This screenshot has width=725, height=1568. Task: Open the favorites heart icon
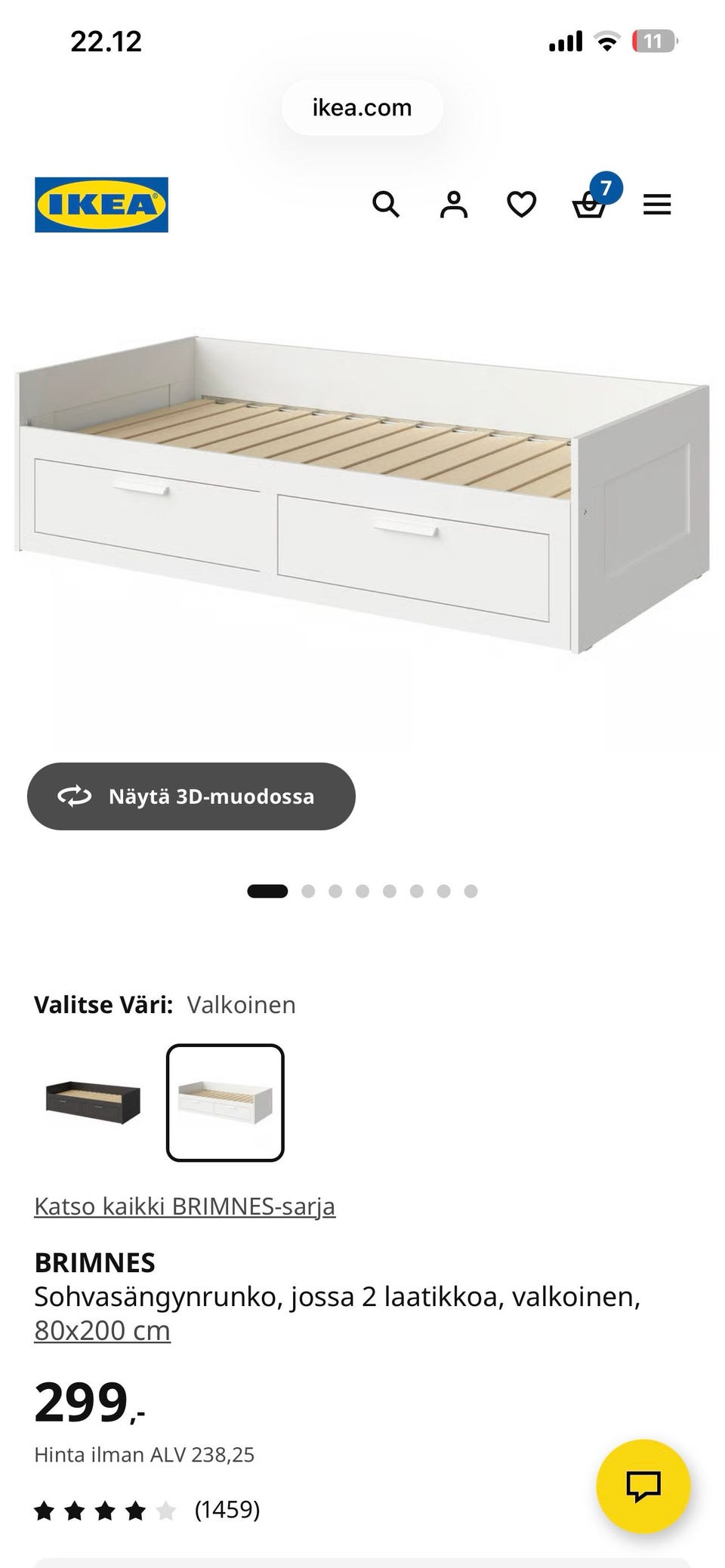[521, 205]
